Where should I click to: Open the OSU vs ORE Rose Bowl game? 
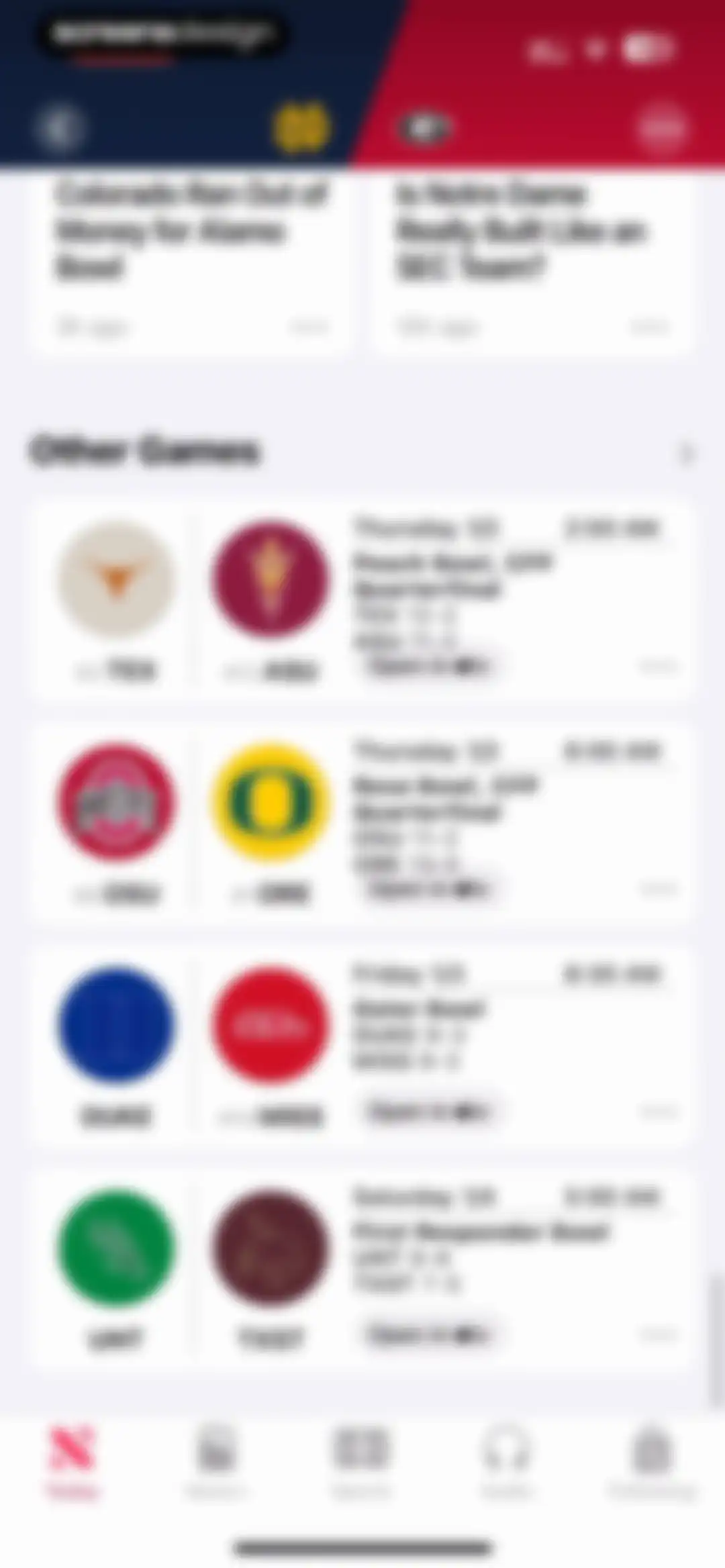[361, 823]
